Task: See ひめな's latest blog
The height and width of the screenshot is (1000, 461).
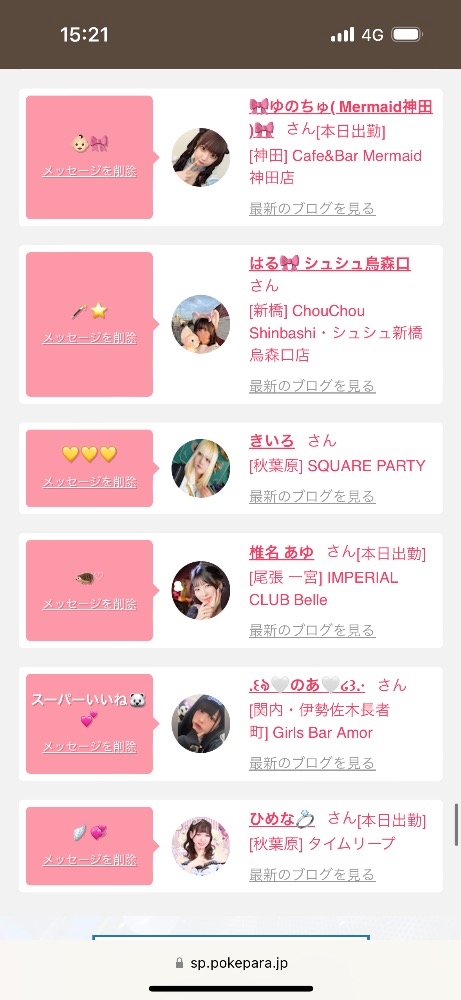Action: click(x=312, y=874)
